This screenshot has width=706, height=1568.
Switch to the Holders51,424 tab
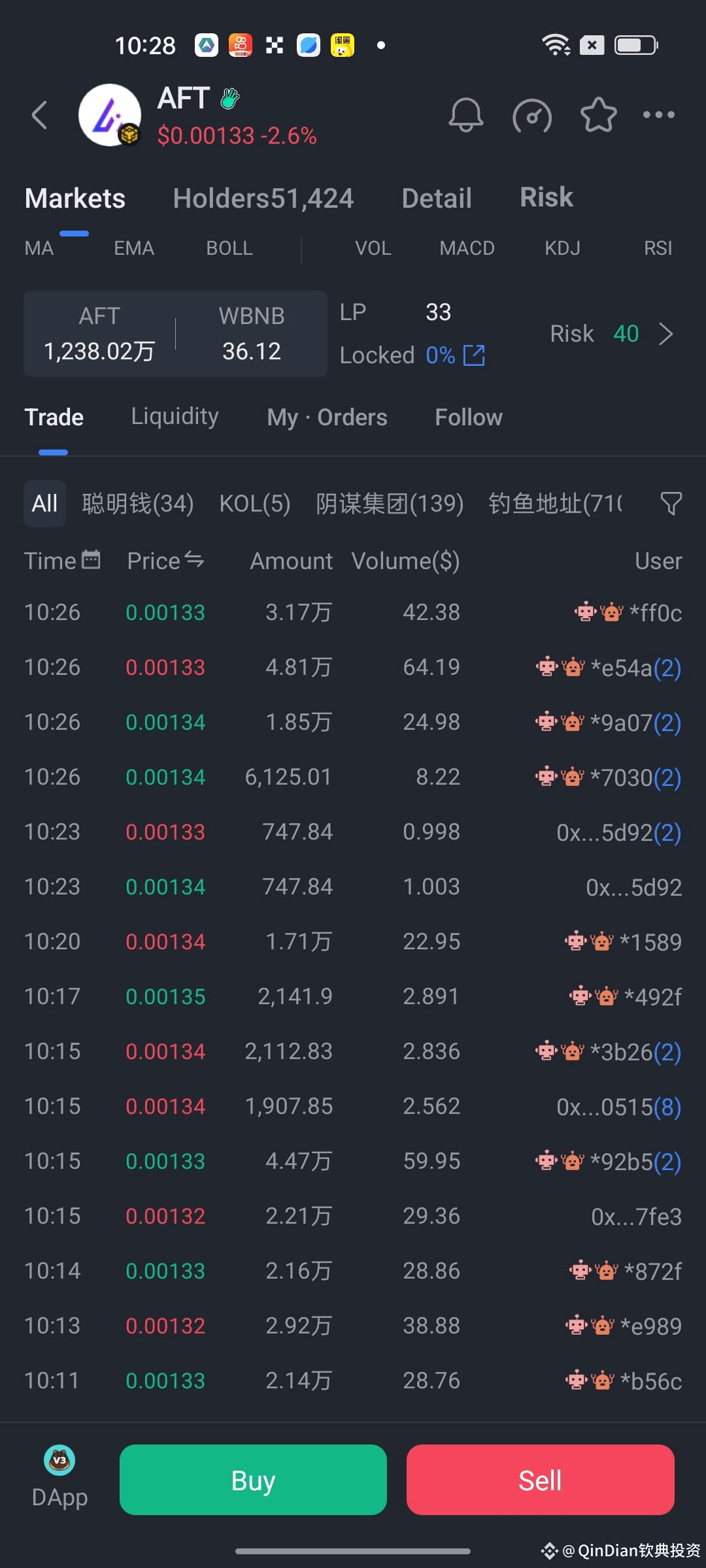pyautogui.click(x=263, y=197)
